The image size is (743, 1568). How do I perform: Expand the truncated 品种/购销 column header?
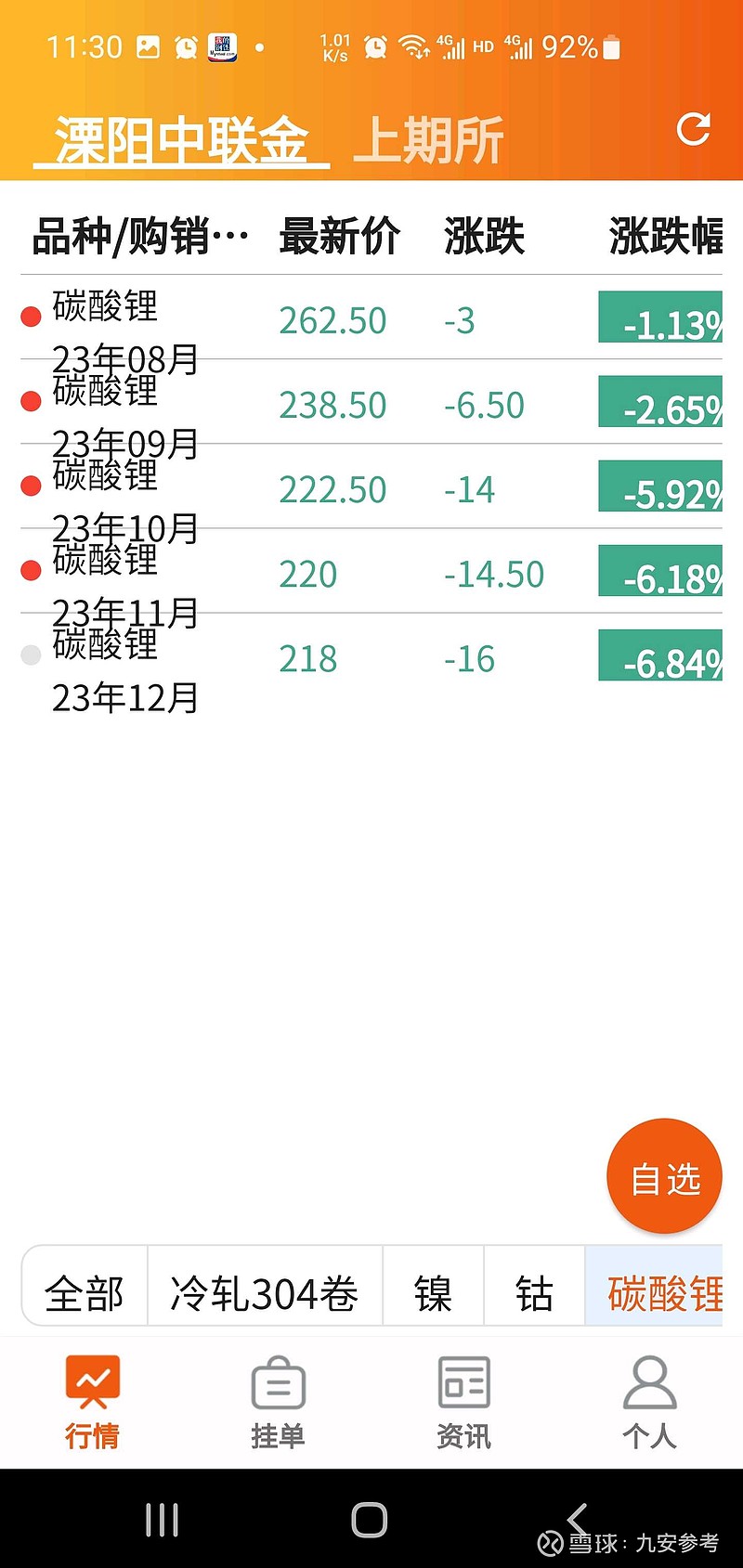pos(137,235)
